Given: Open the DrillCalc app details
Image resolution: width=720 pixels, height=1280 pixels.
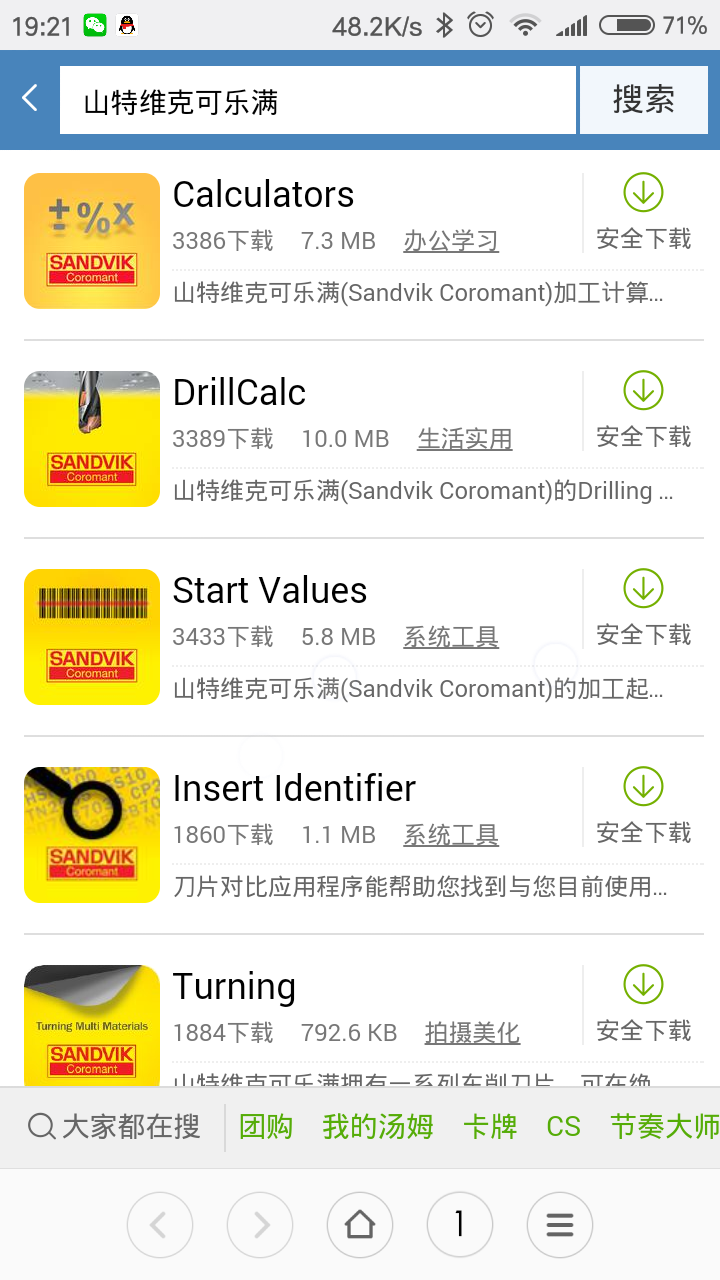Looking at the screenshot, I should click(239, 393).
